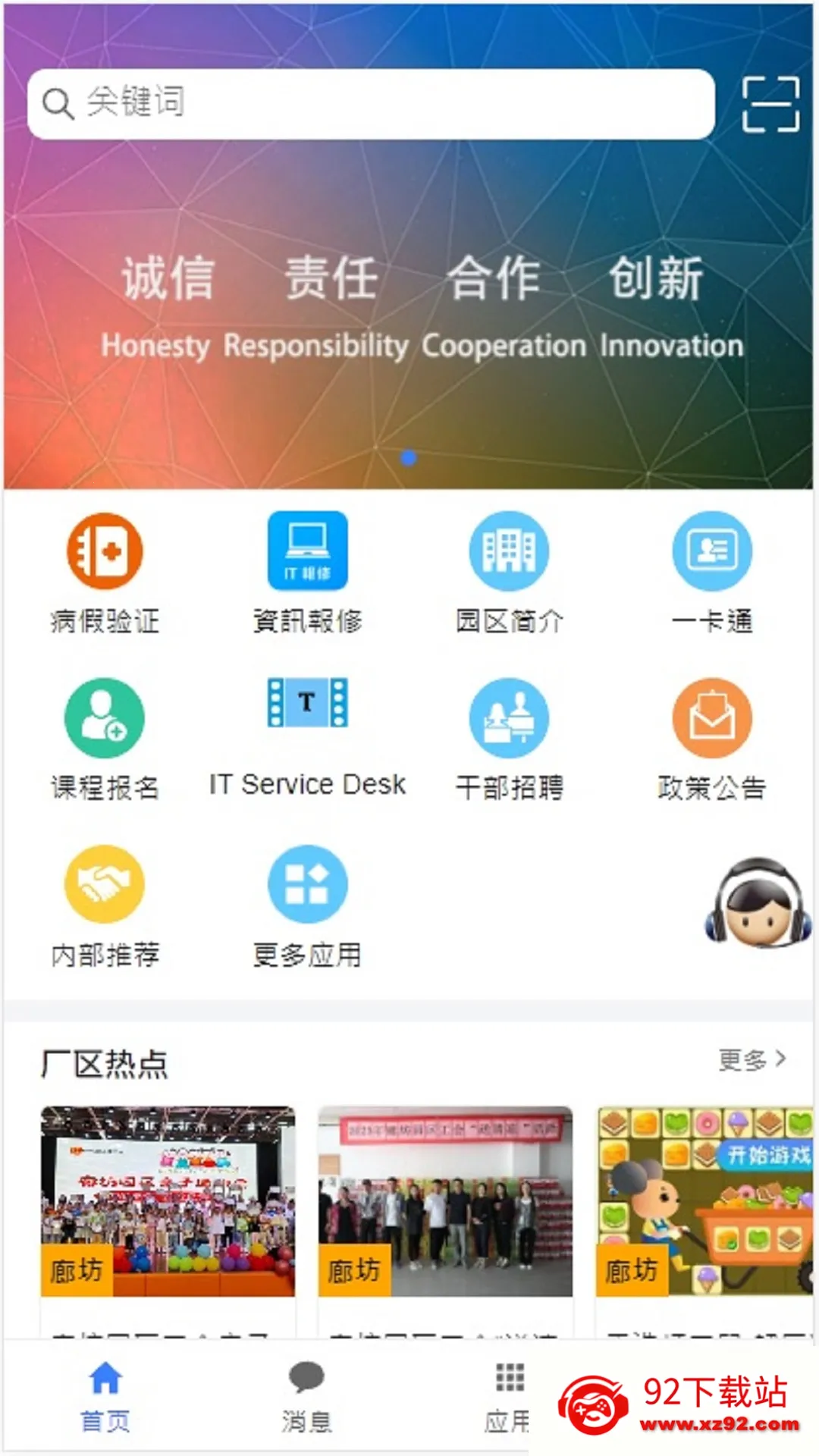Open the 一卡通 card service

pyautogui.click(x=712, y=573)
